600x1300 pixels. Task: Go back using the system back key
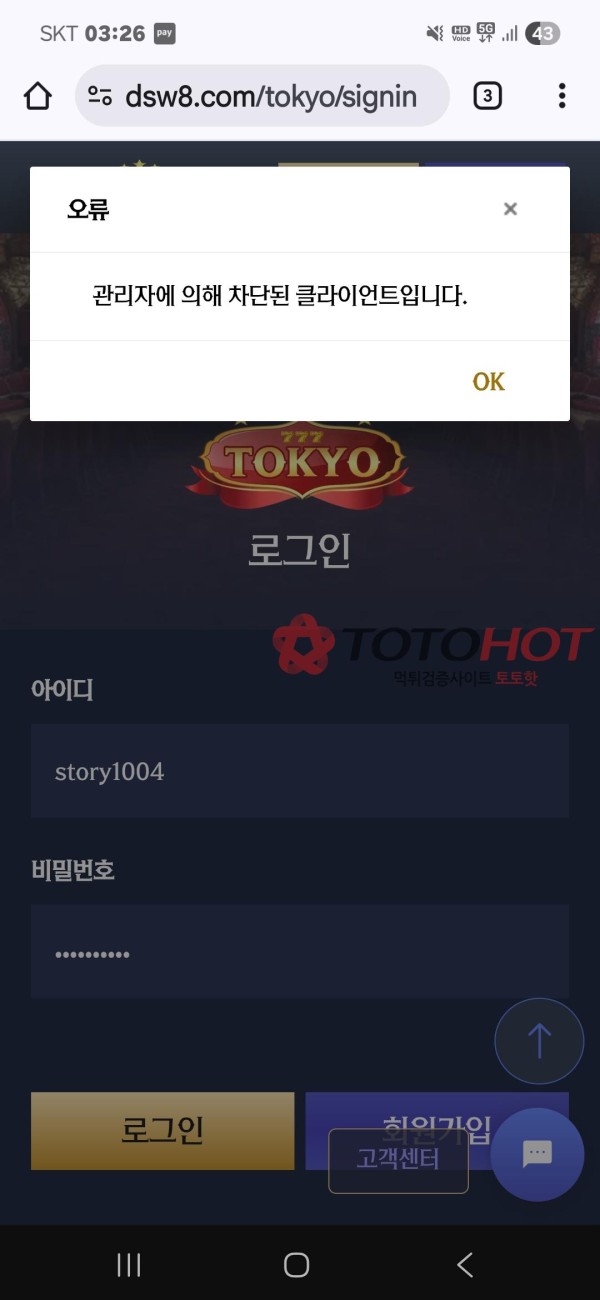pyautogui.click(x=465, y=1265)
